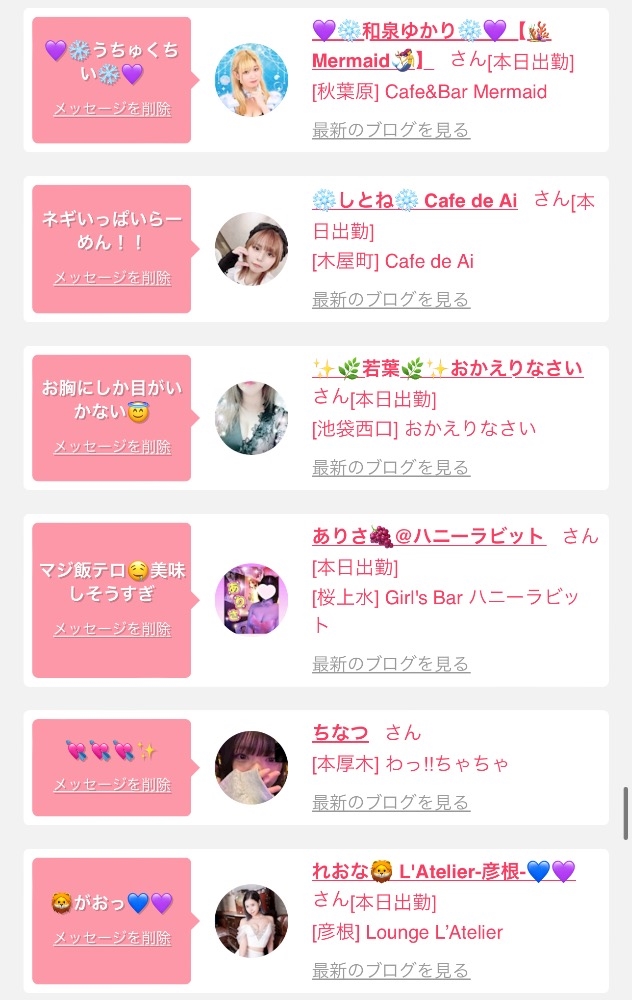This screenshot has height=1000, width=632.
Task: Open ありさ@ハニーラビット profile link
Action: (429, 536)
